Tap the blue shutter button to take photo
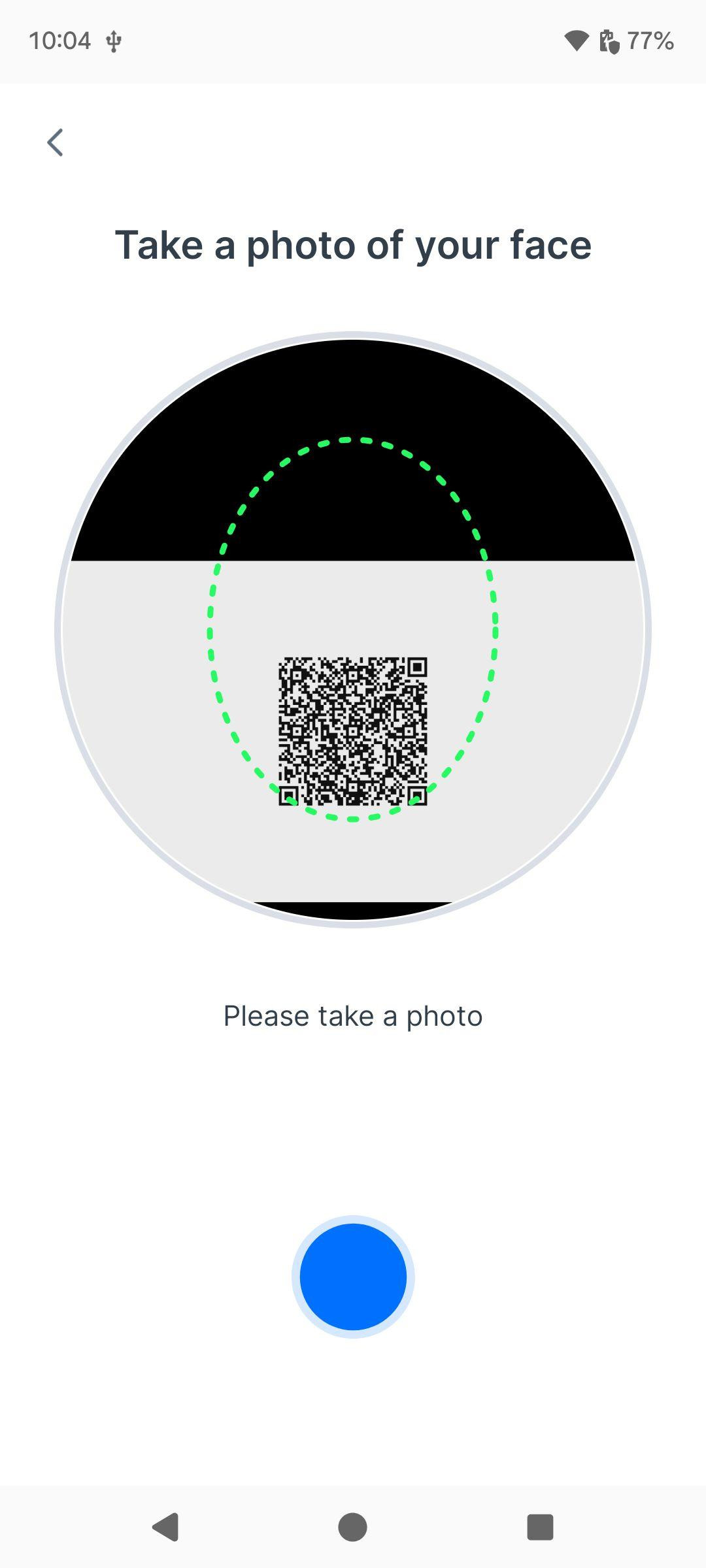 click(353, 1277)
